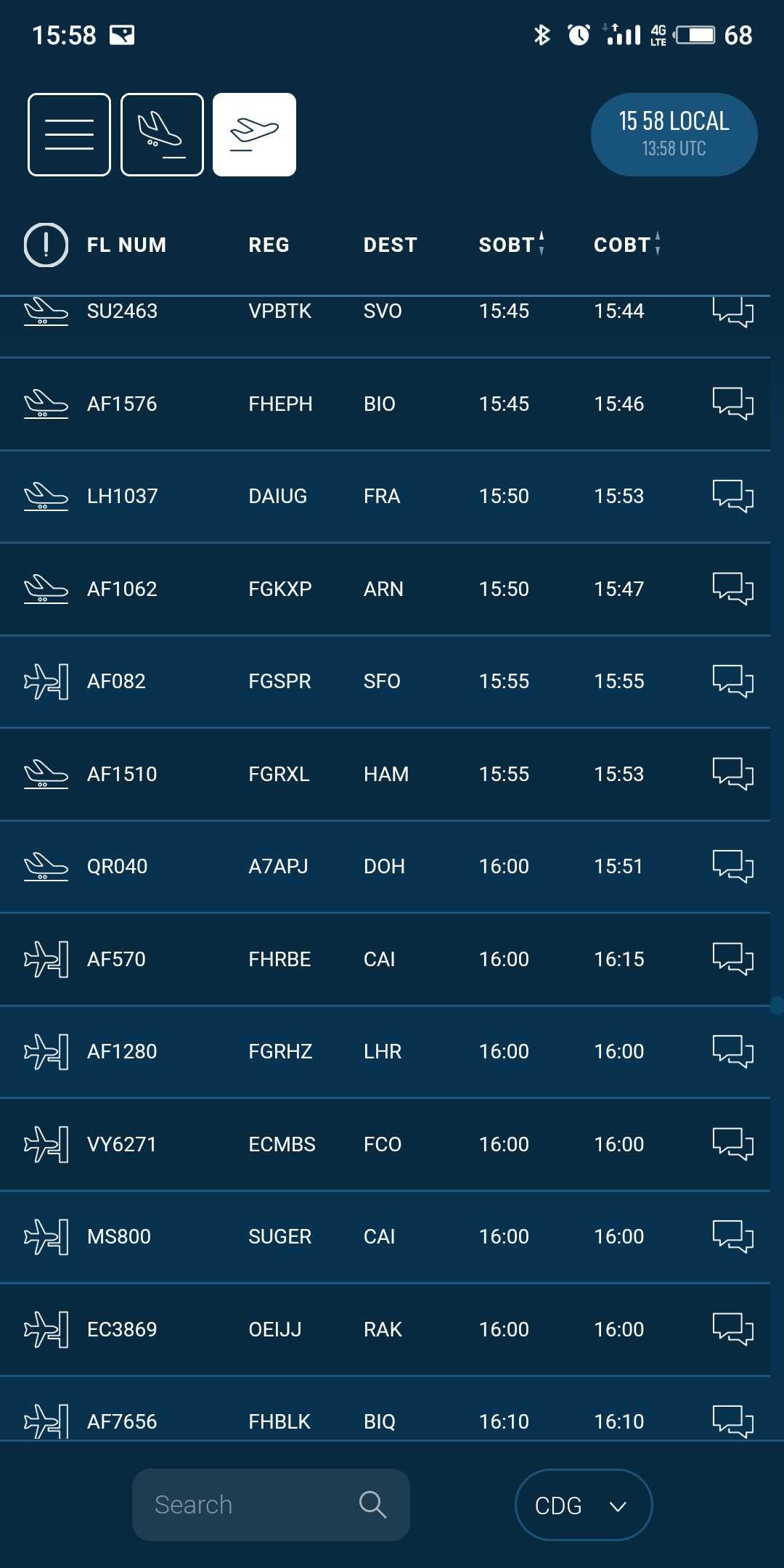Click the chat bubble next to QR040
This screenshot has width=784, height=1568.
[x=733, y=866]
